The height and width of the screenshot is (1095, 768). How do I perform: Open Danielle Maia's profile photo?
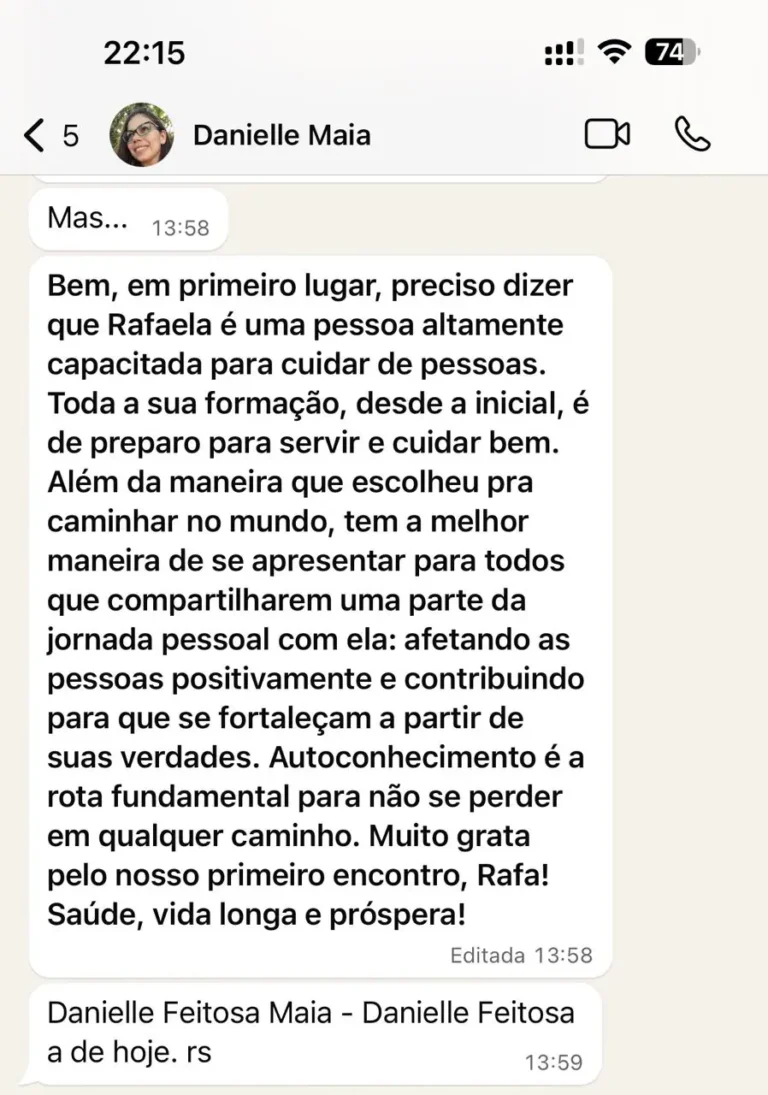(141, 135)
